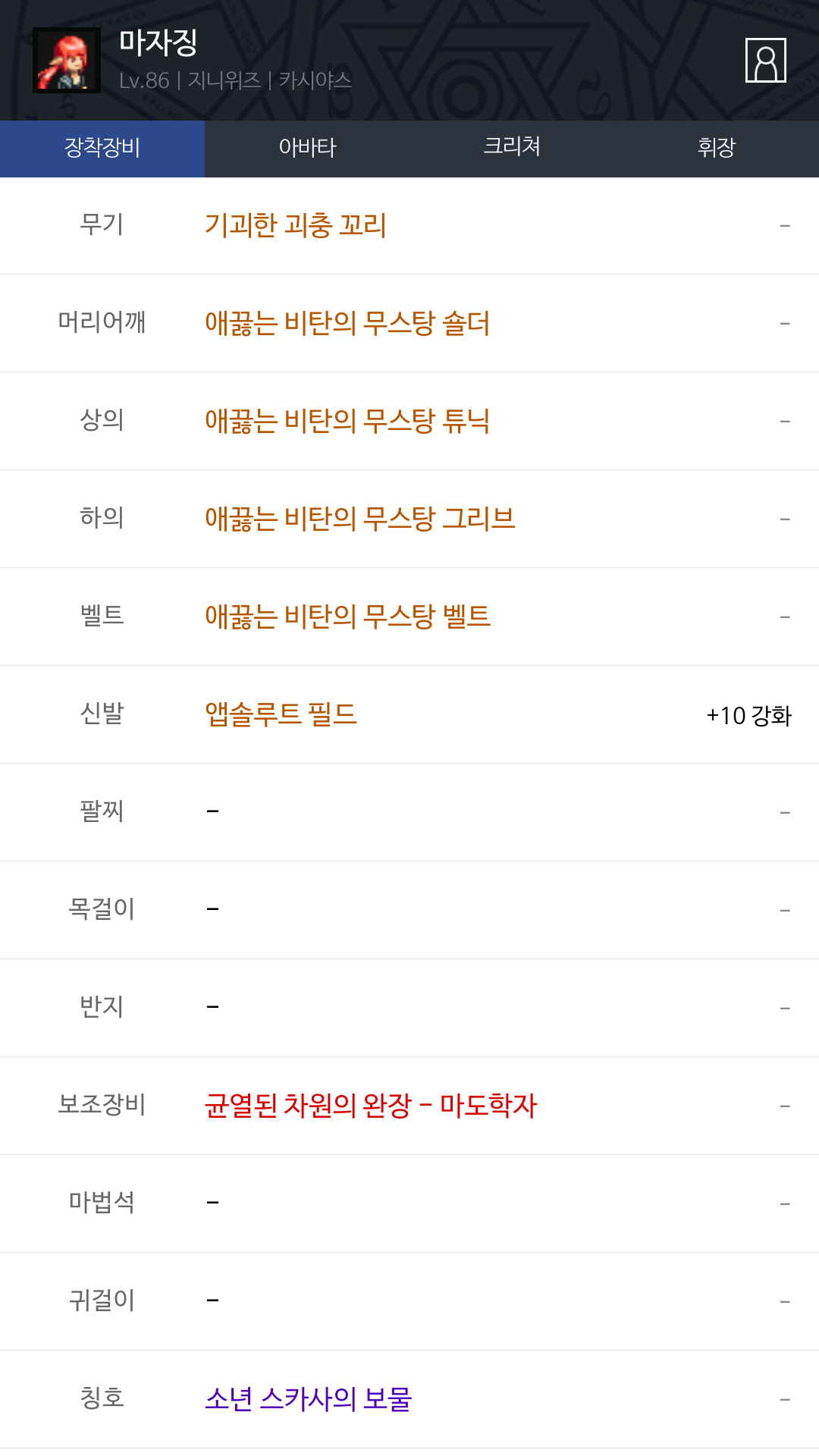Select the 장착장비 tab
Screen dimensions: 819x1456
coord(102,148)
